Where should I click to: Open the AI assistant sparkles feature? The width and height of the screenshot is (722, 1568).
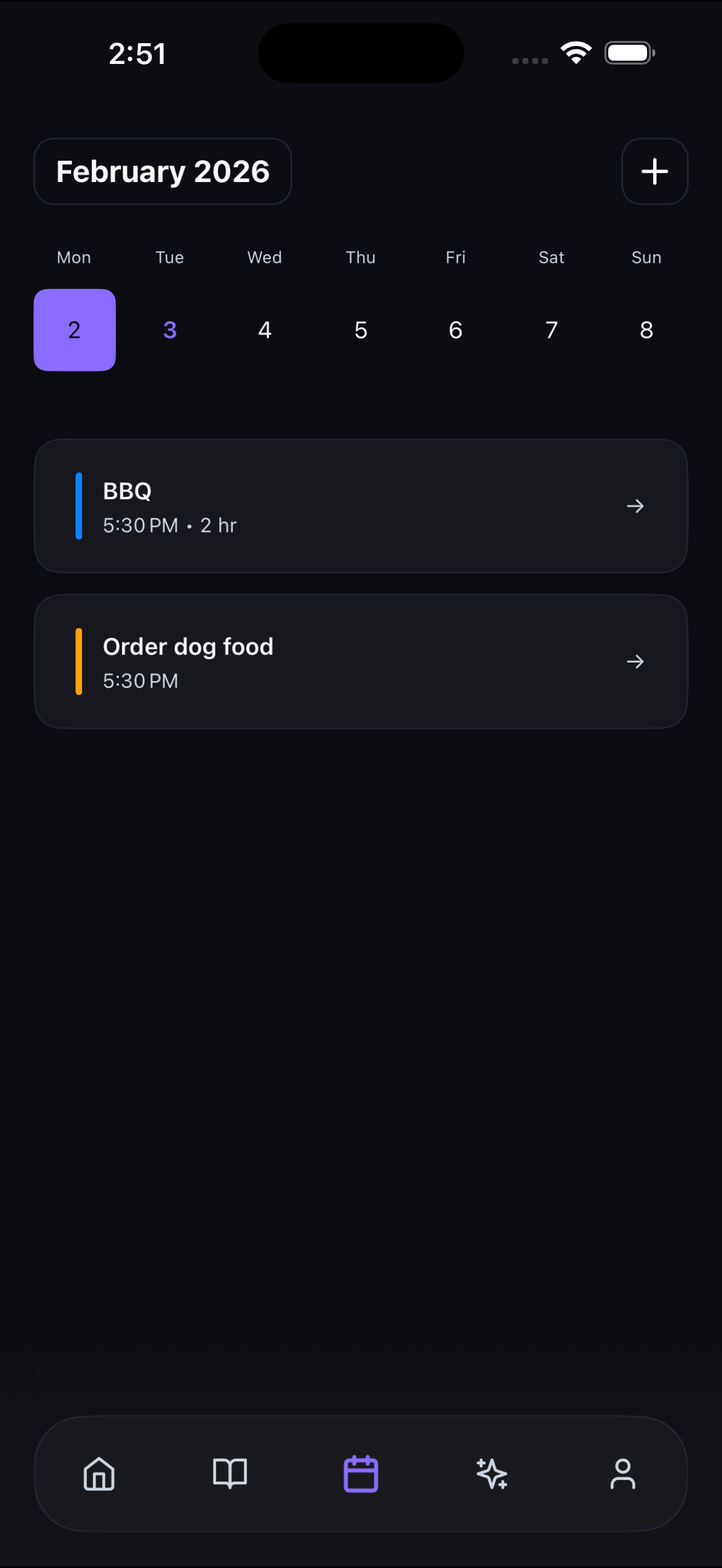pos(492,1473)
